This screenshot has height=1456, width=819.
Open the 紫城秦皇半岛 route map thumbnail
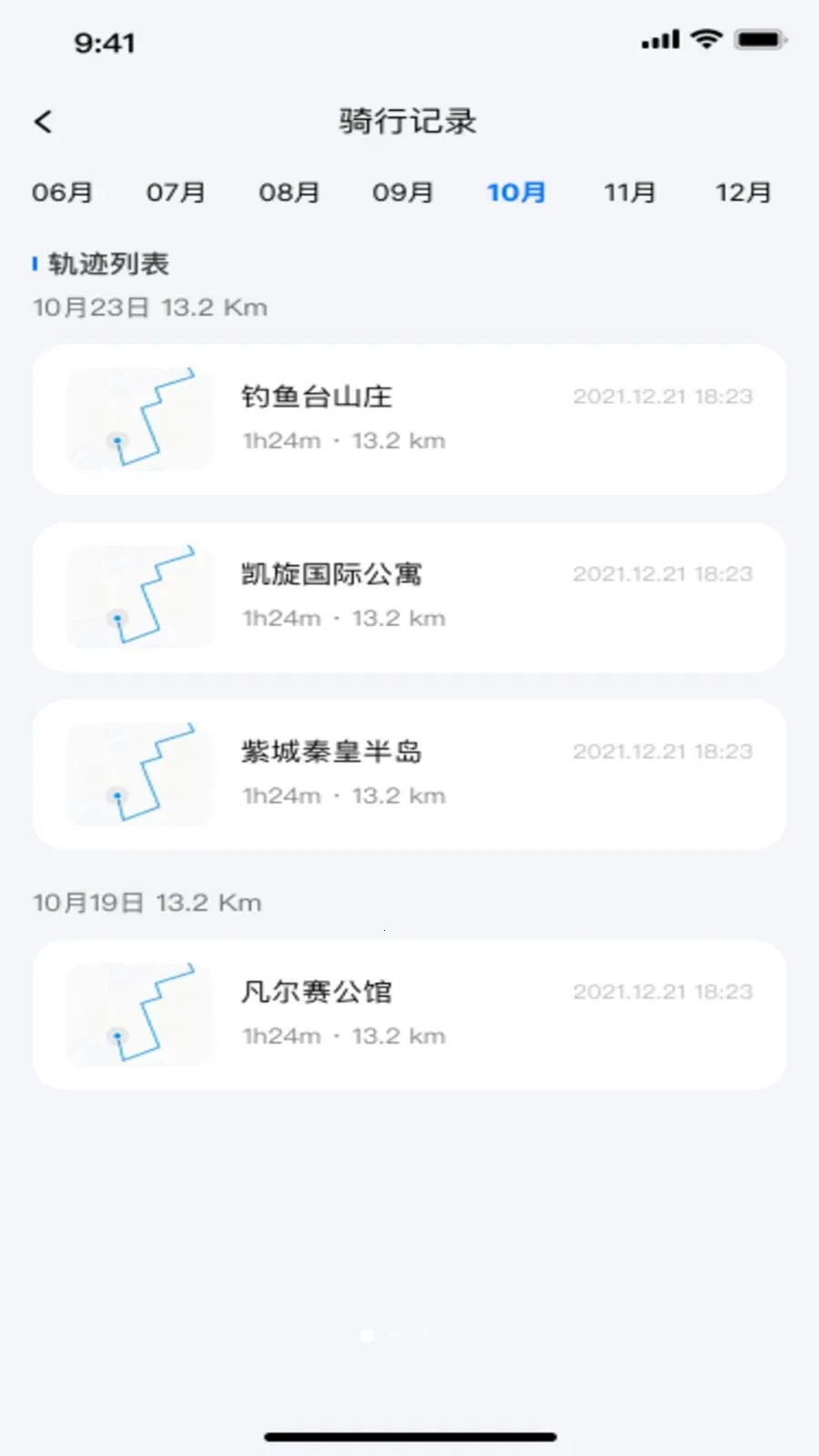(138, 773)
